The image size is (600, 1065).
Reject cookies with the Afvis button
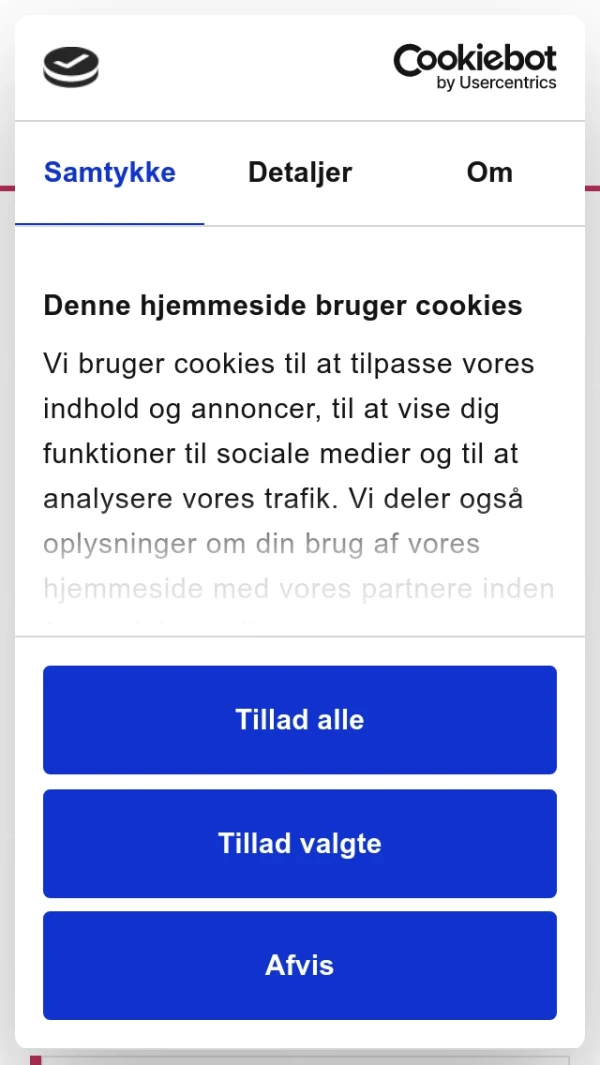300,965
